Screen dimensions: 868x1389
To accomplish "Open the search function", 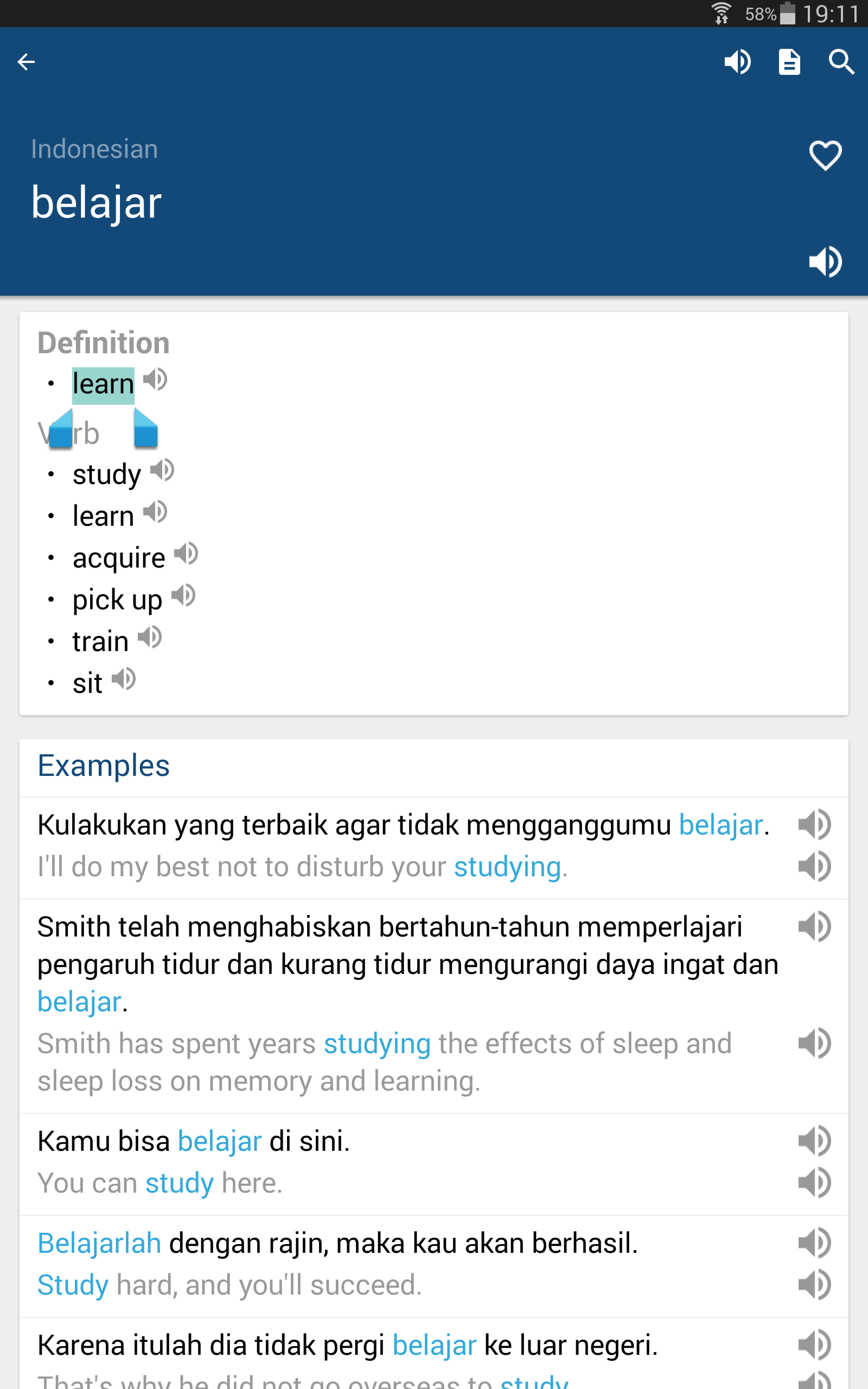I will [841, 62].
